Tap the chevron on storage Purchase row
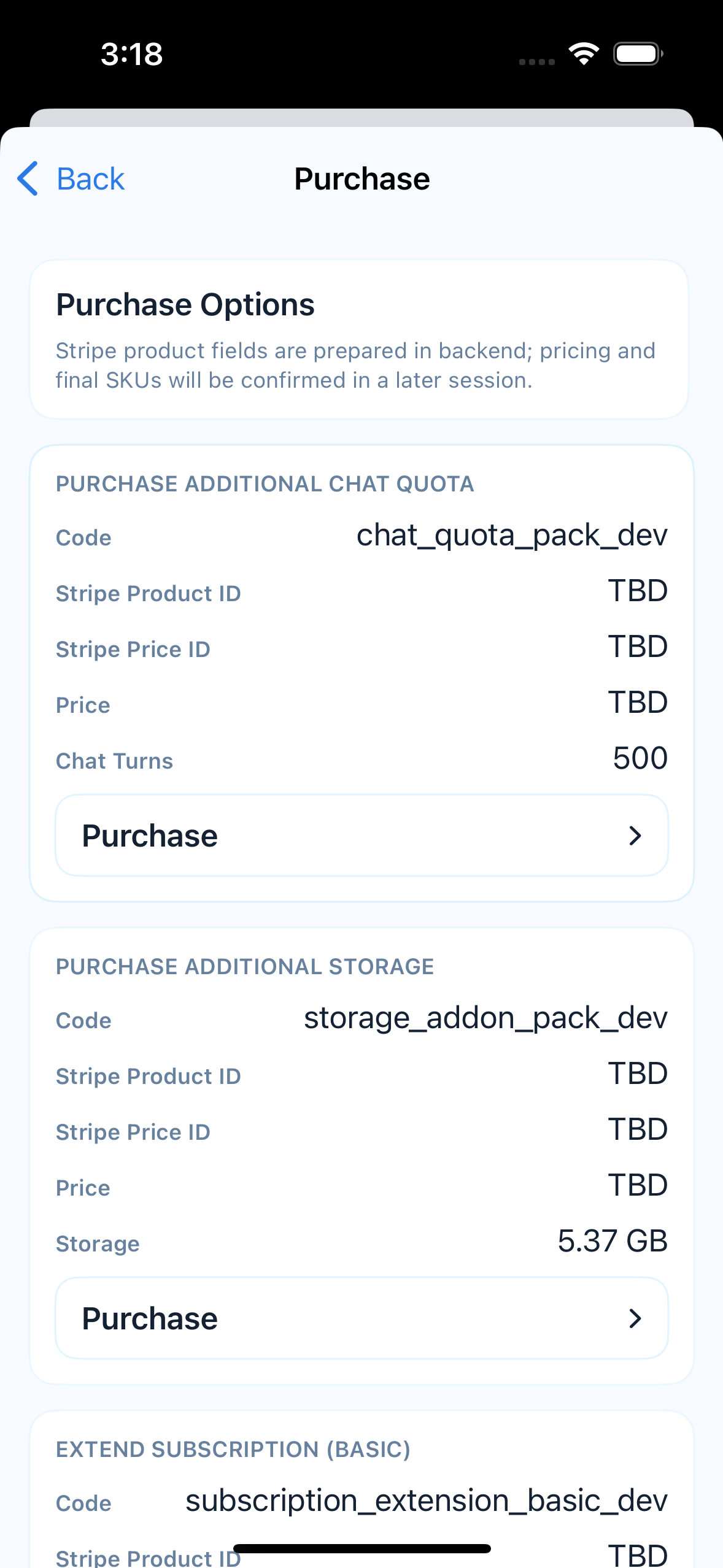 coord(636,1317)
